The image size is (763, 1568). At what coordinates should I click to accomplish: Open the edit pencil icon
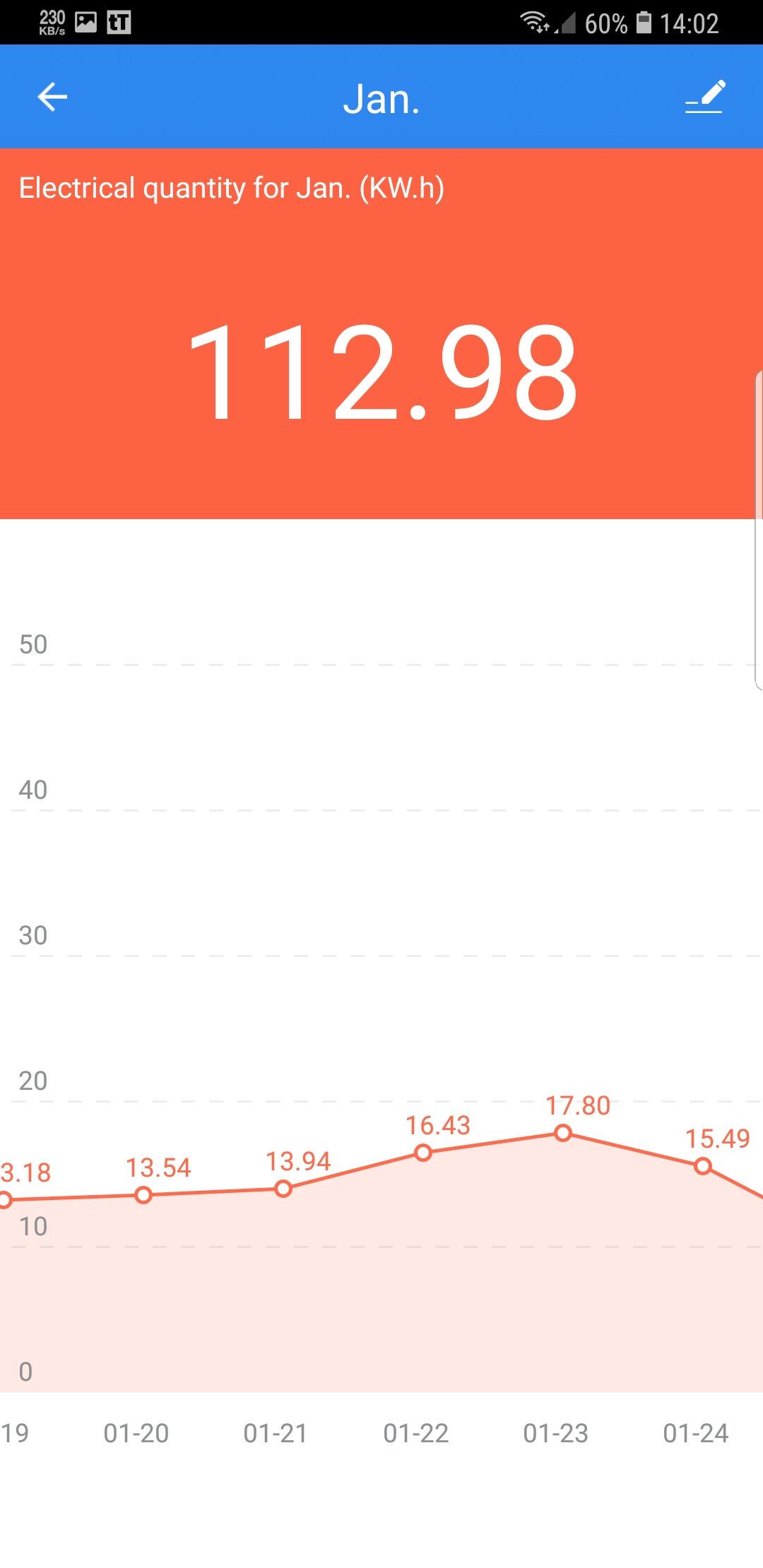[x=705, y=97]
